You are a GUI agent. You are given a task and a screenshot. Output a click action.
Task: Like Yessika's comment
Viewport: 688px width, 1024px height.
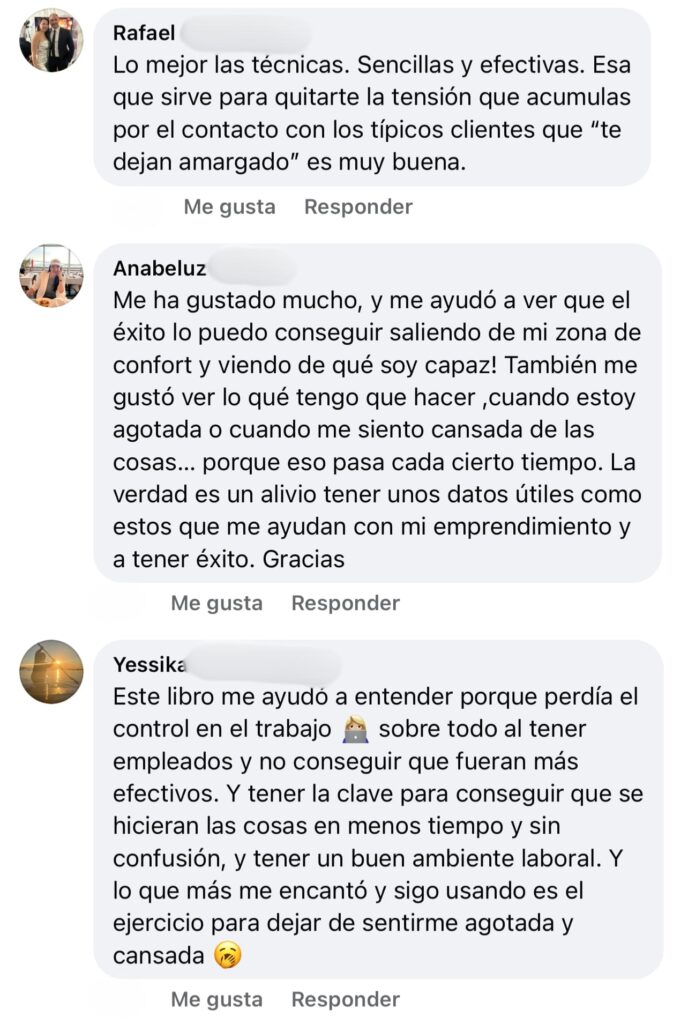(x=216, y=999)
